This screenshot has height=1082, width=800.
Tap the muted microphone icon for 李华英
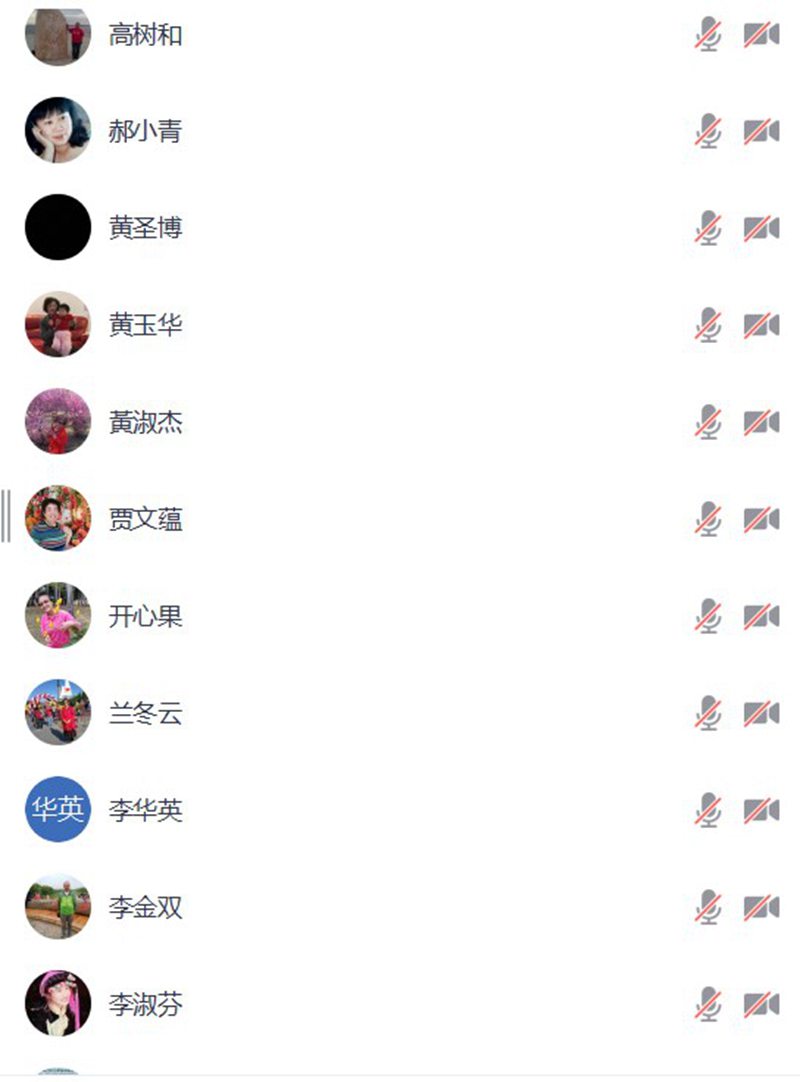(x=708, y=810)
